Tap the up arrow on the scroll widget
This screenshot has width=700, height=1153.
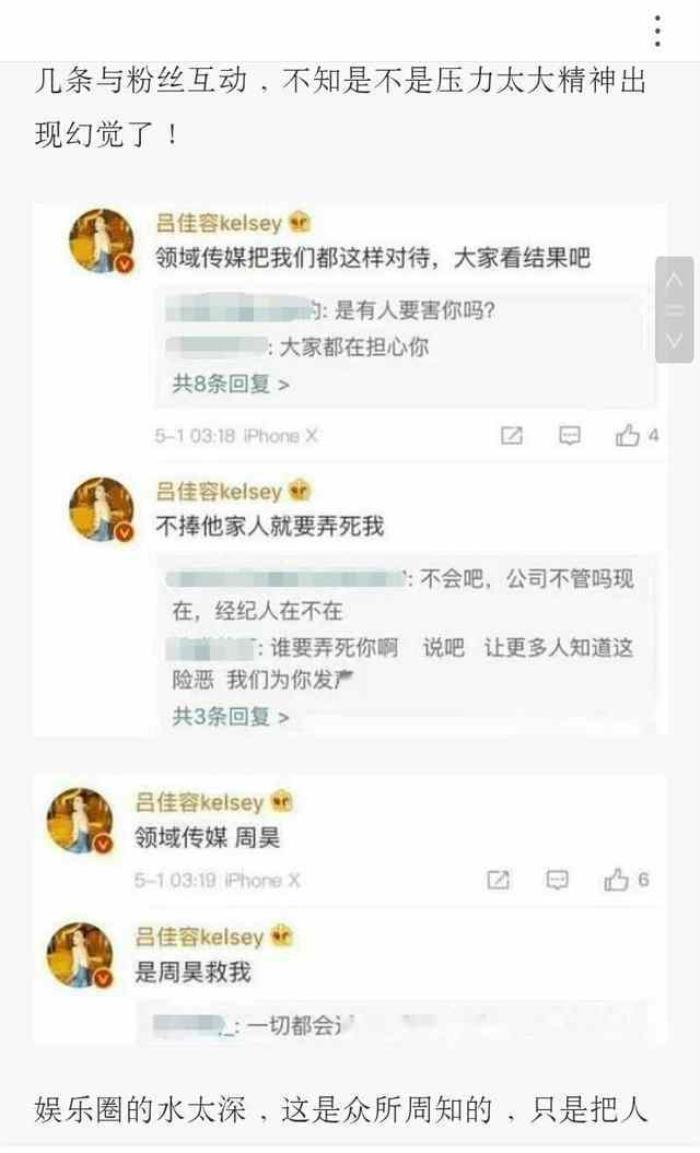[674, 279]
